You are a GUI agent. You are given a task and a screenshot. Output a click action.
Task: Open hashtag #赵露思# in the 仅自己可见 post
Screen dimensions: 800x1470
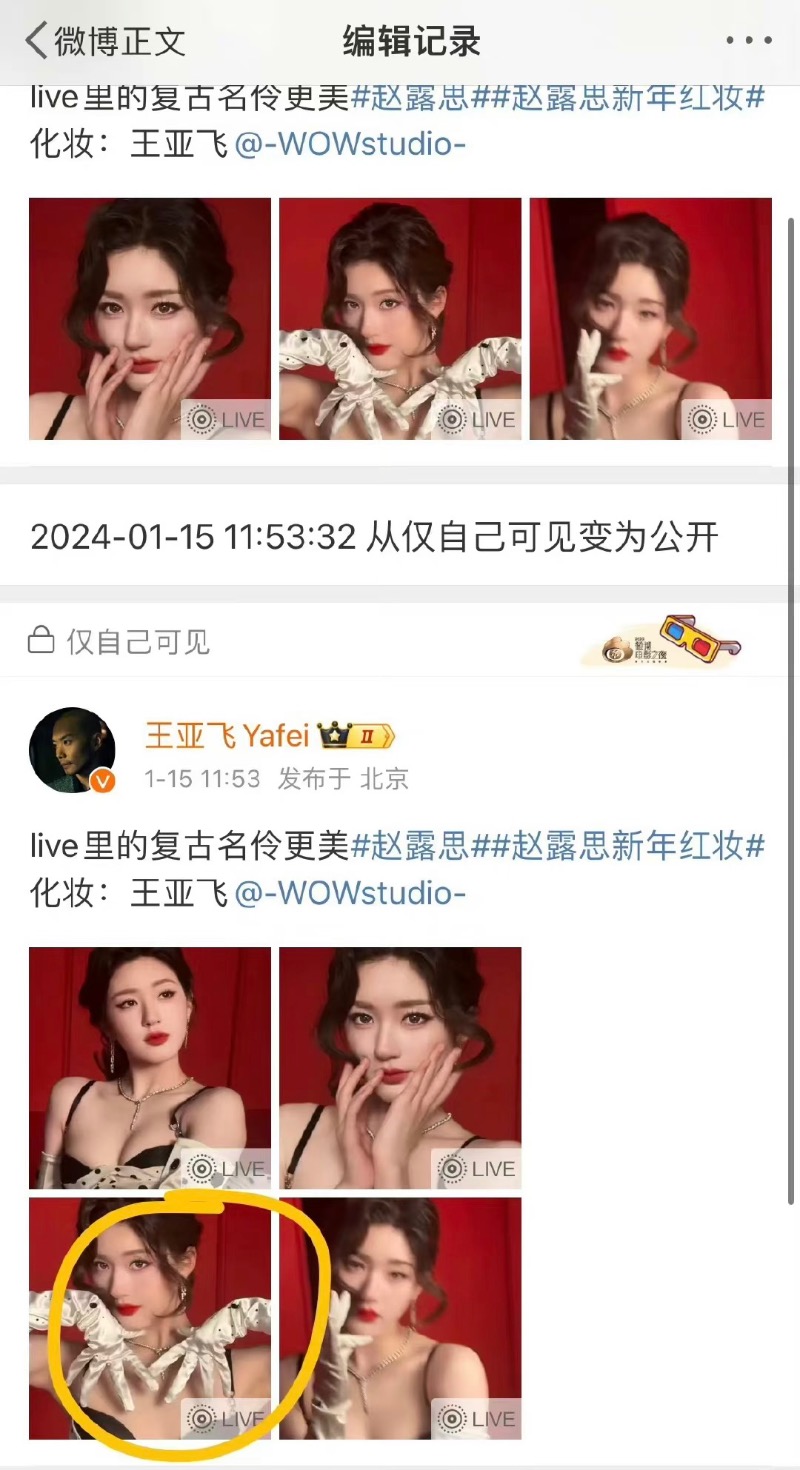409,847
